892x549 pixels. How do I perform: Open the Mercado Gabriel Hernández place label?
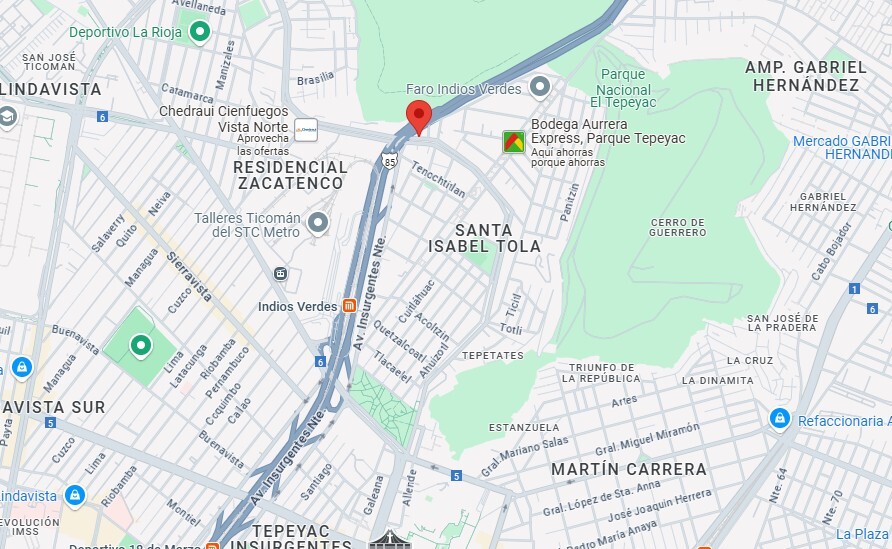click(x=841, y=147)
